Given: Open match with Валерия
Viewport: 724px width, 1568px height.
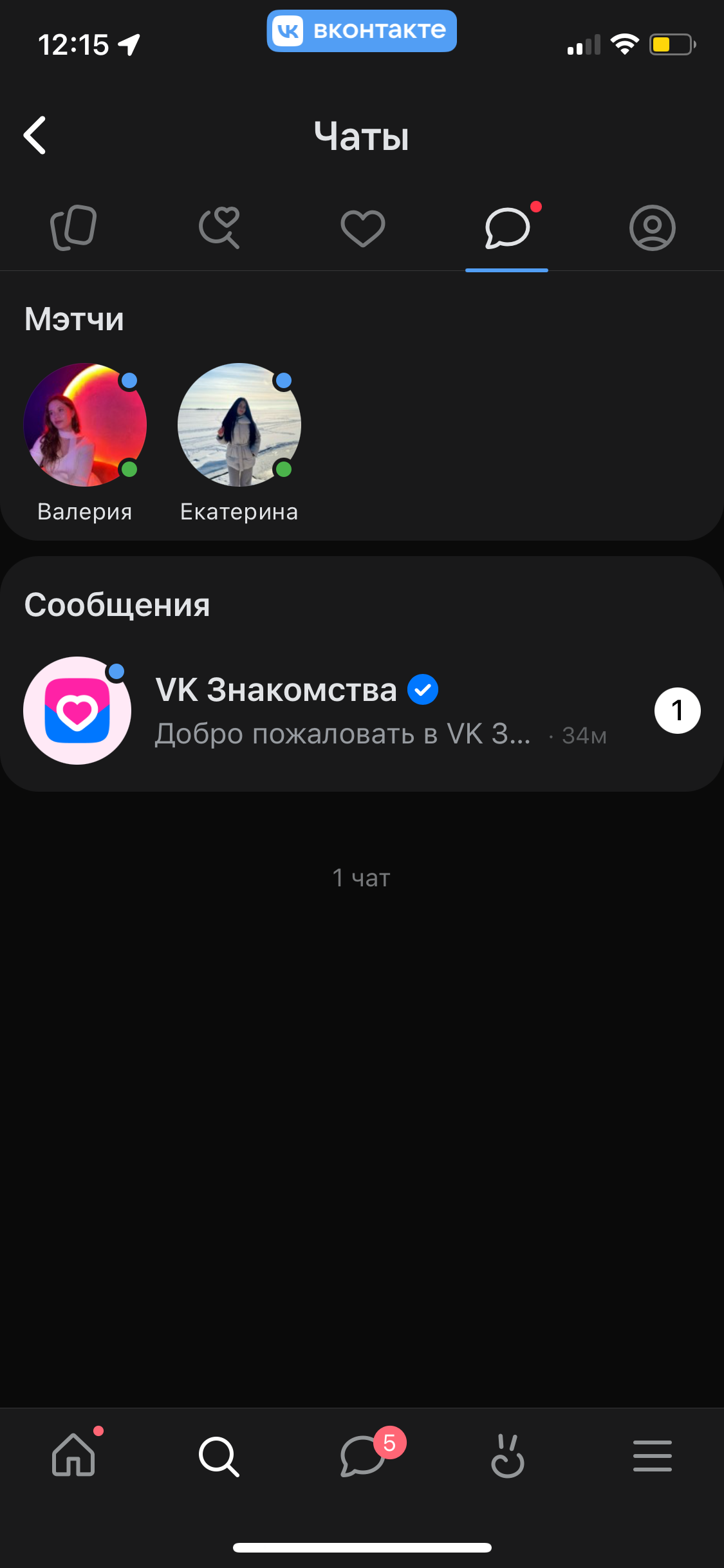Looking at the screenshot, I should tap(85, 425).
